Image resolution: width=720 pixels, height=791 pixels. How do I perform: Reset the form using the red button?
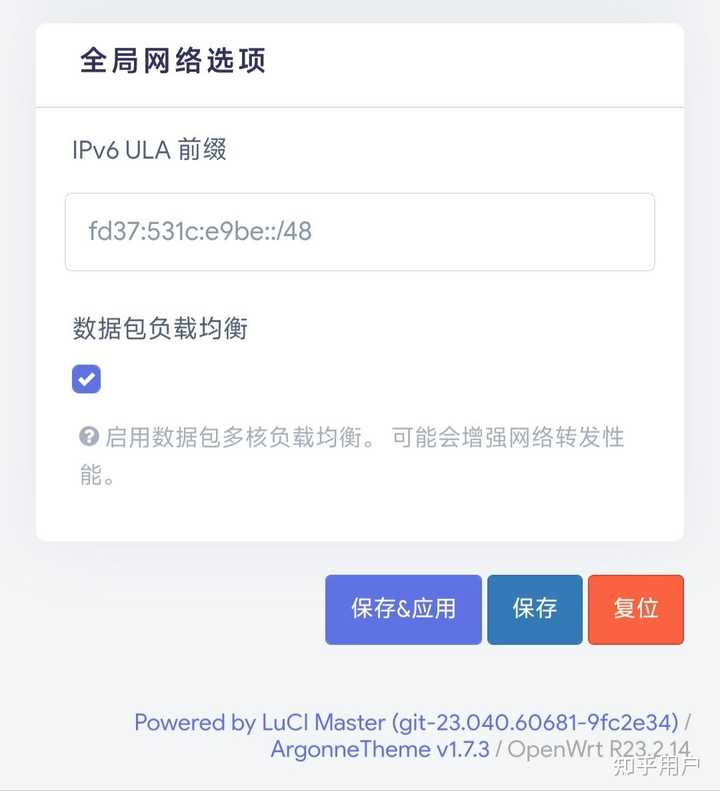636,609
